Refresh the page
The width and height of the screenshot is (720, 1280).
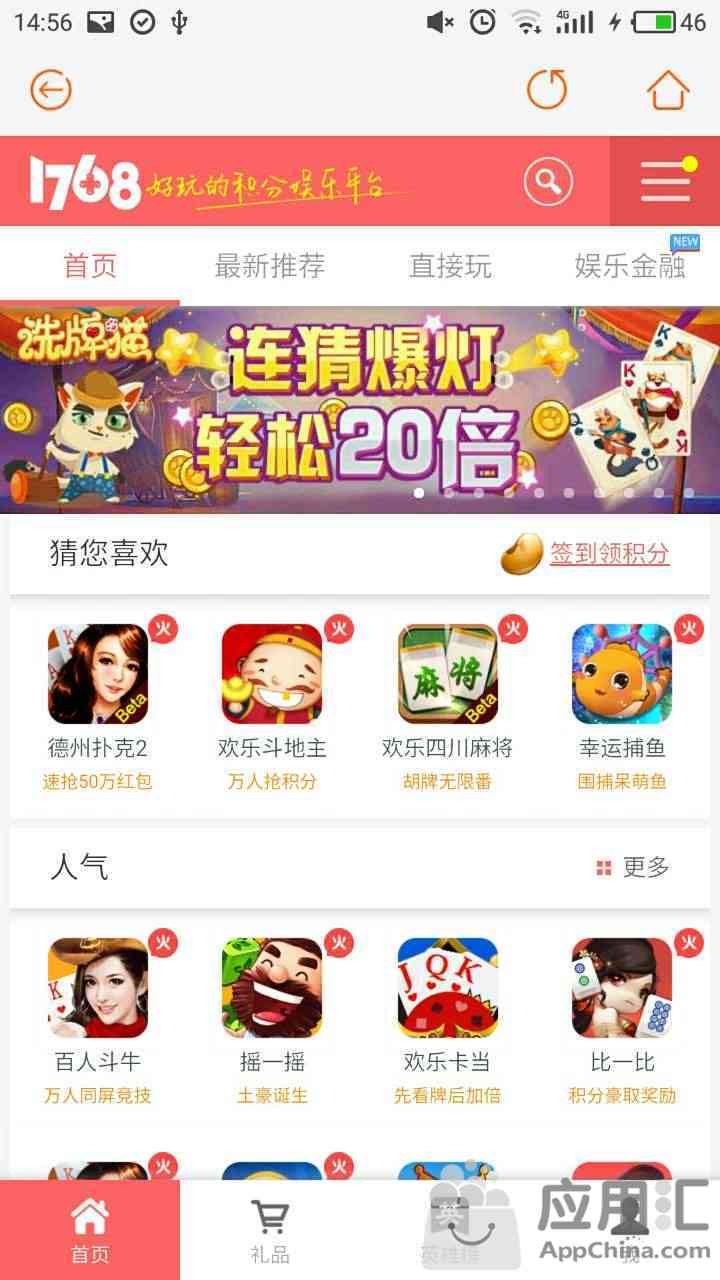tap(547, 91)
